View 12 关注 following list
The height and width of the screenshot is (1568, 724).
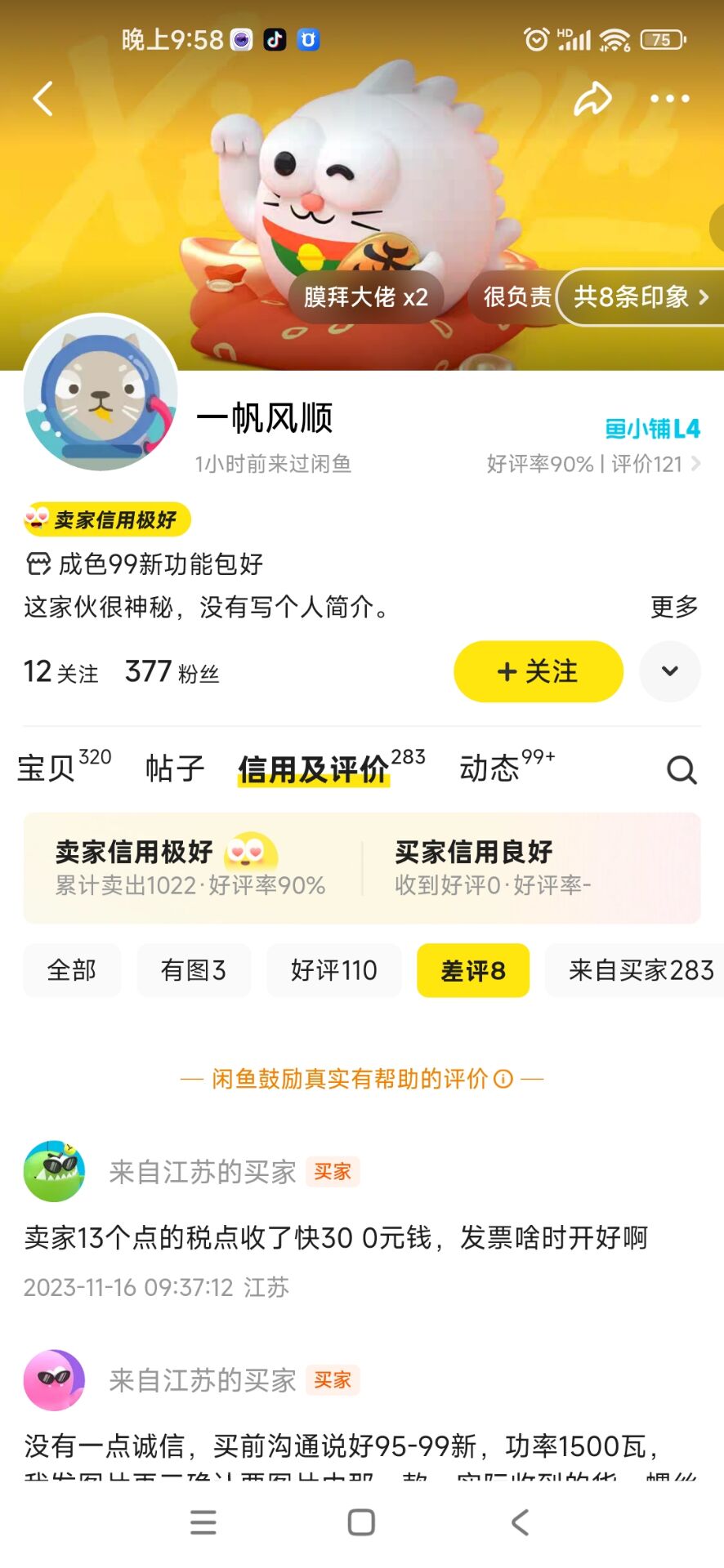(60, 672)
